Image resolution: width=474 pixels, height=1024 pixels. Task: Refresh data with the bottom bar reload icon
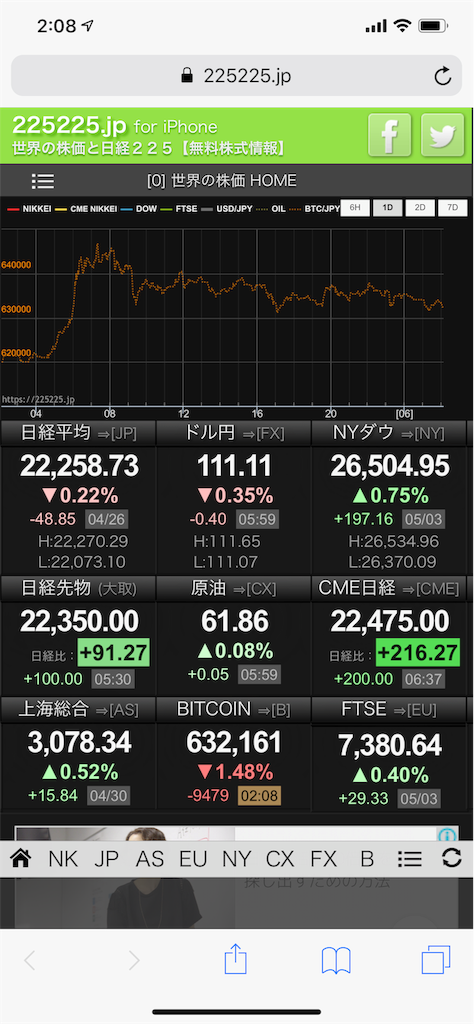pyautogui.click(x=452, y=858)
